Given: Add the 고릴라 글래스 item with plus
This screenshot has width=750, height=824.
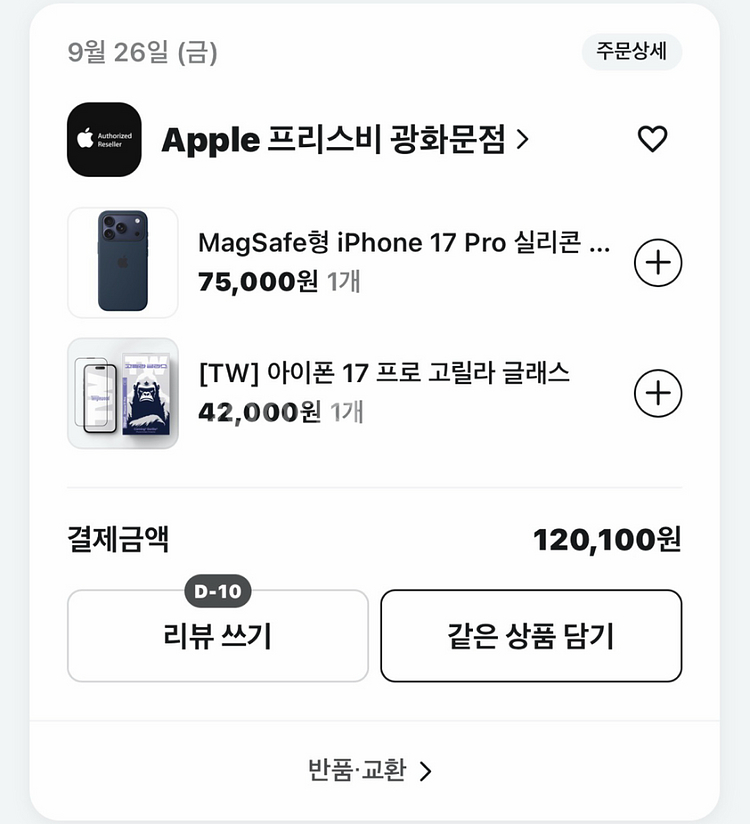Looking at the screenshot, I should [658, 394].
